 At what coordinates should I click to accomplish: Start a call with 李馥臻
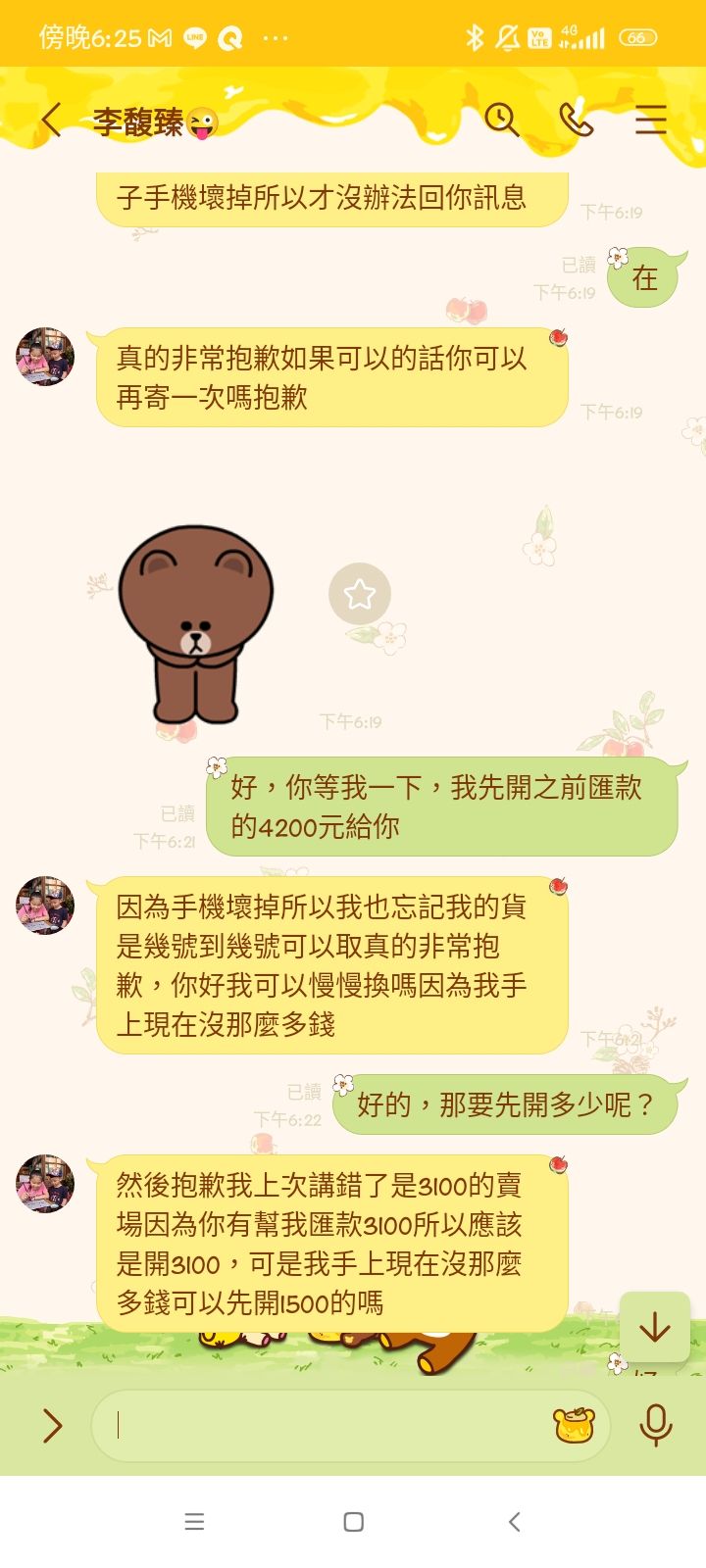(x=576, y=120)
